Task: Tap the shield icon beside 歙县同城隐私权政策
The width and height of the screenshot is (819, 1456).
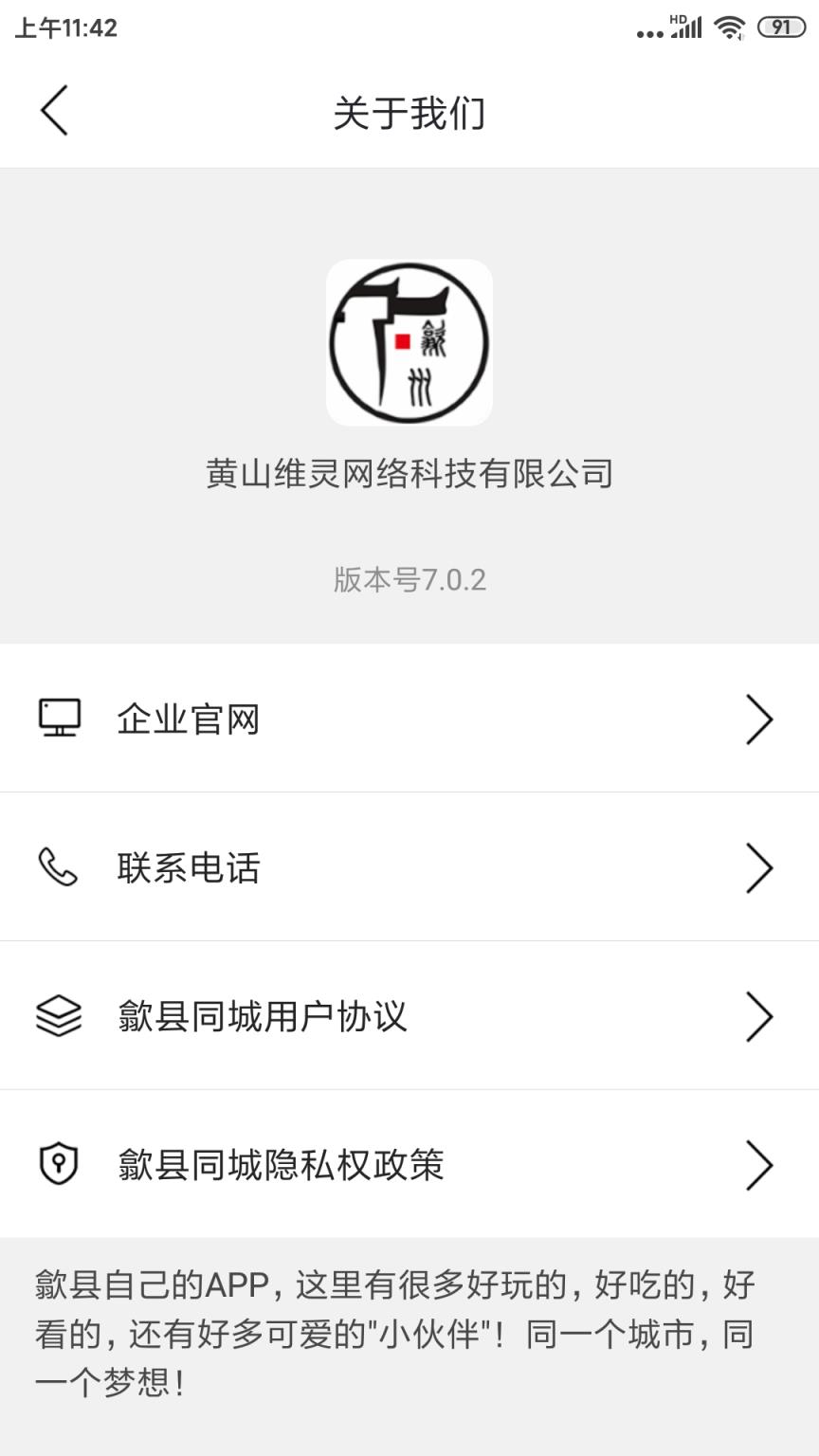Action: [x=59, y=1163]
